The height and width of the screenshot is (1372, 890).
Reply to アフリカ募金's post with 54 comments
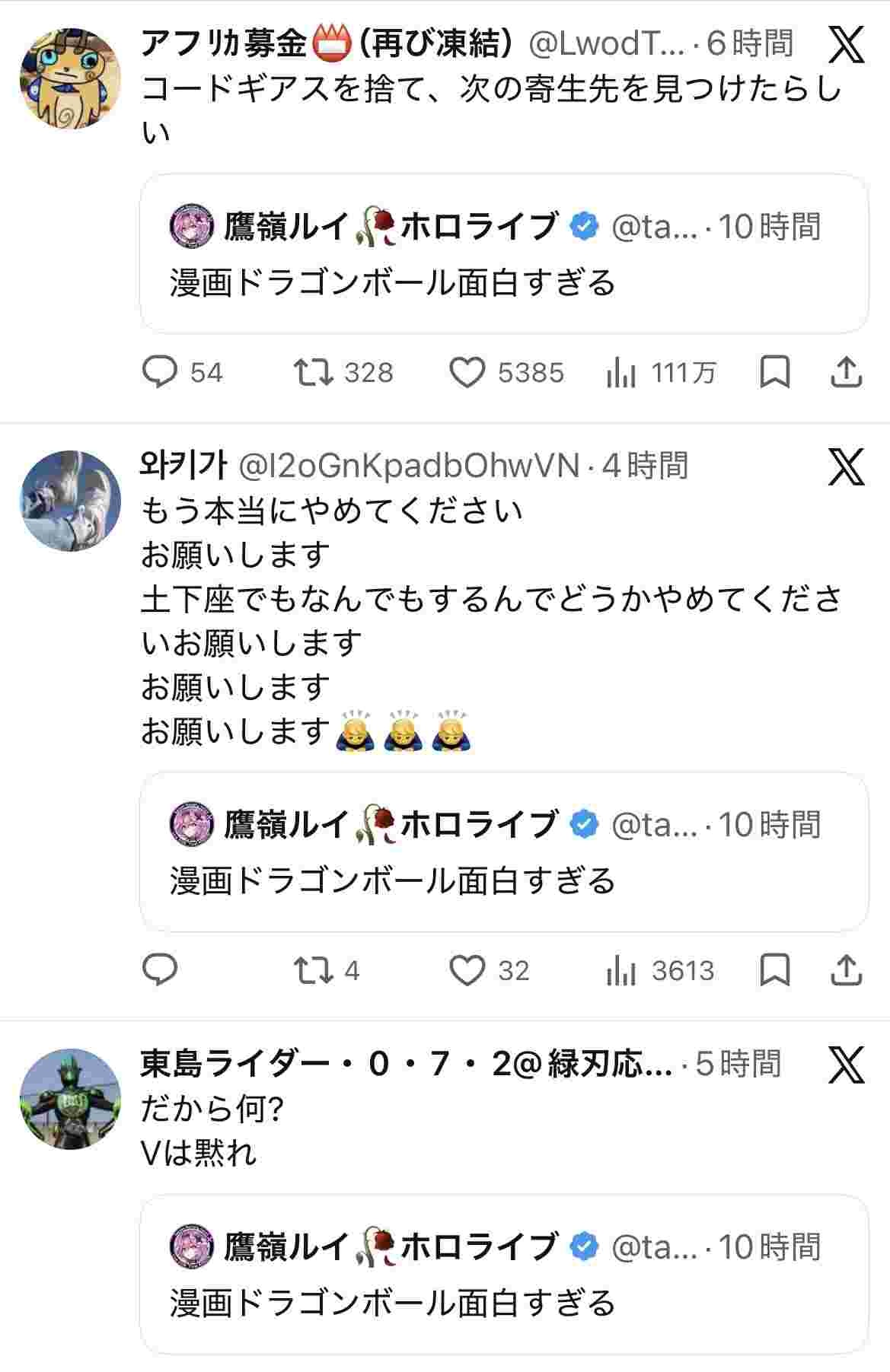pos(160,372)
